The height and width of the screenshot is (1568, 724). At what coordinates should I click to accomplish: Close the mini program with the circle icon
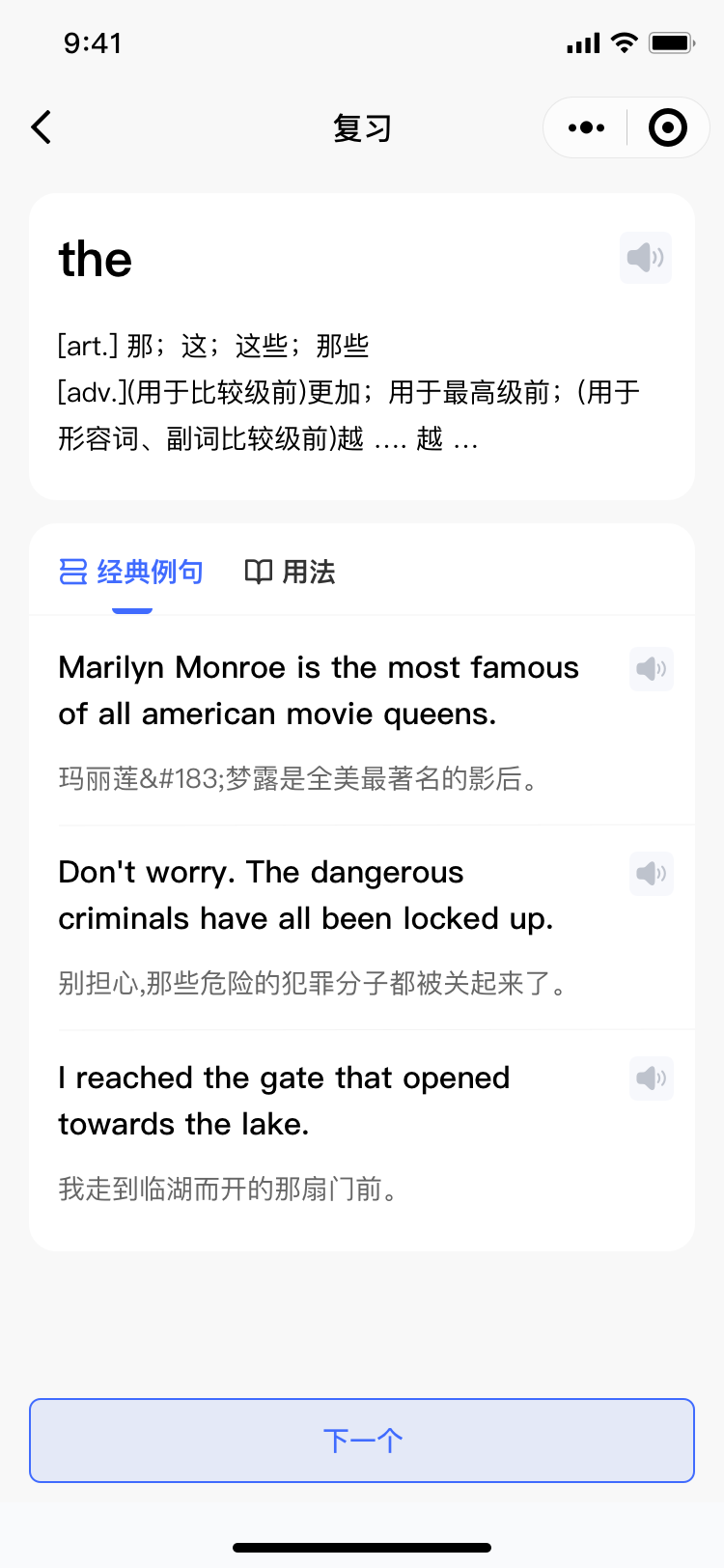[667, 127]
